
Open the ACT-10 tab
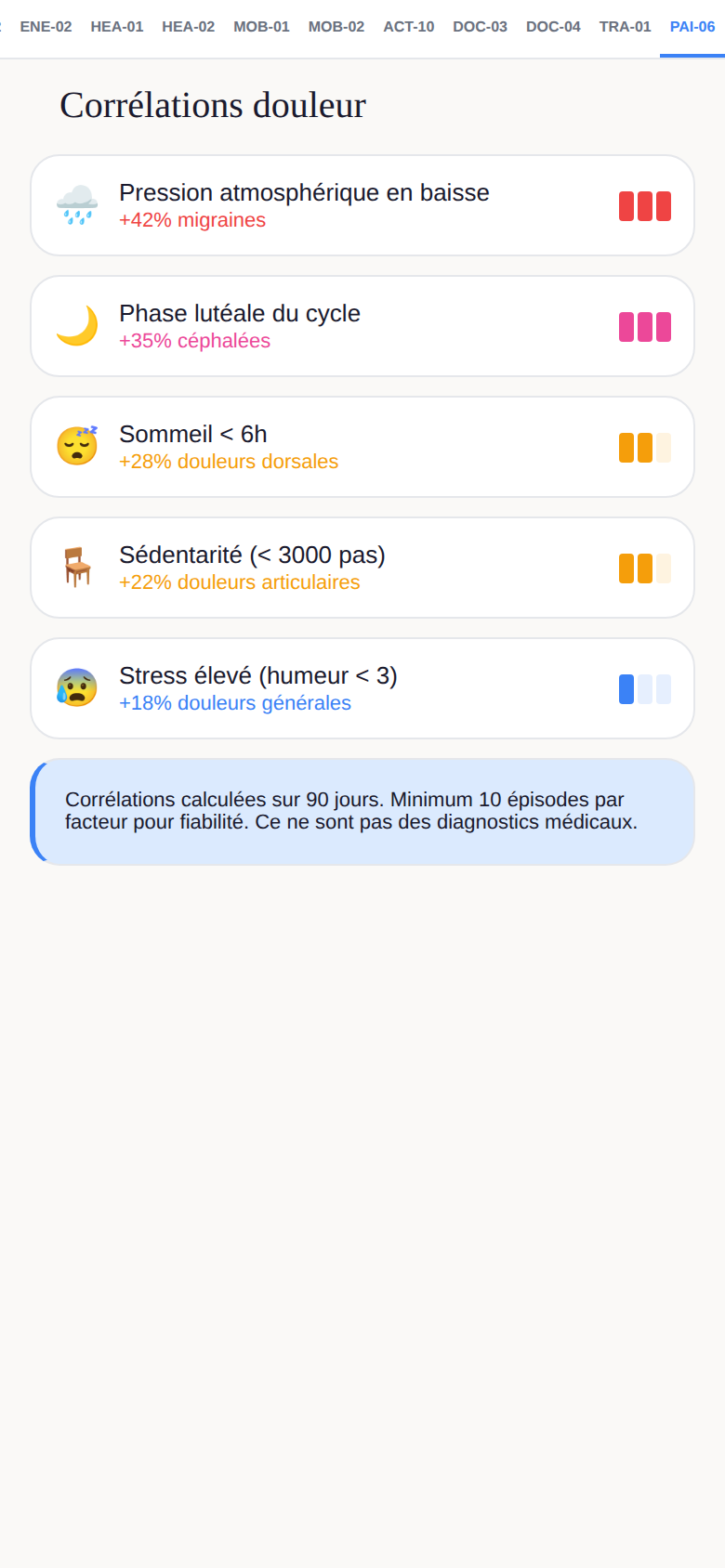coord(409,27)
